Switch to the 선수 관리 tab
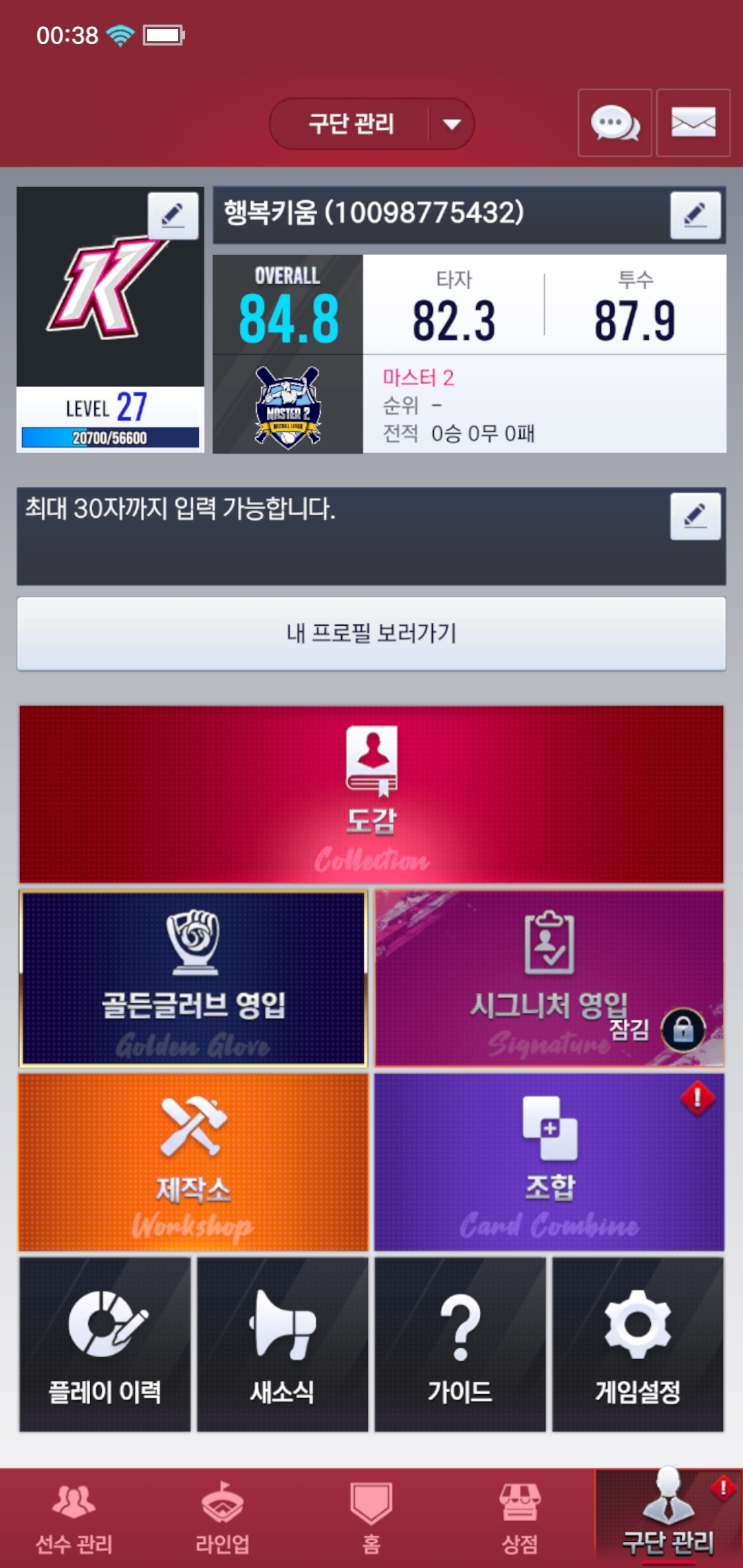 point(74,1518)
